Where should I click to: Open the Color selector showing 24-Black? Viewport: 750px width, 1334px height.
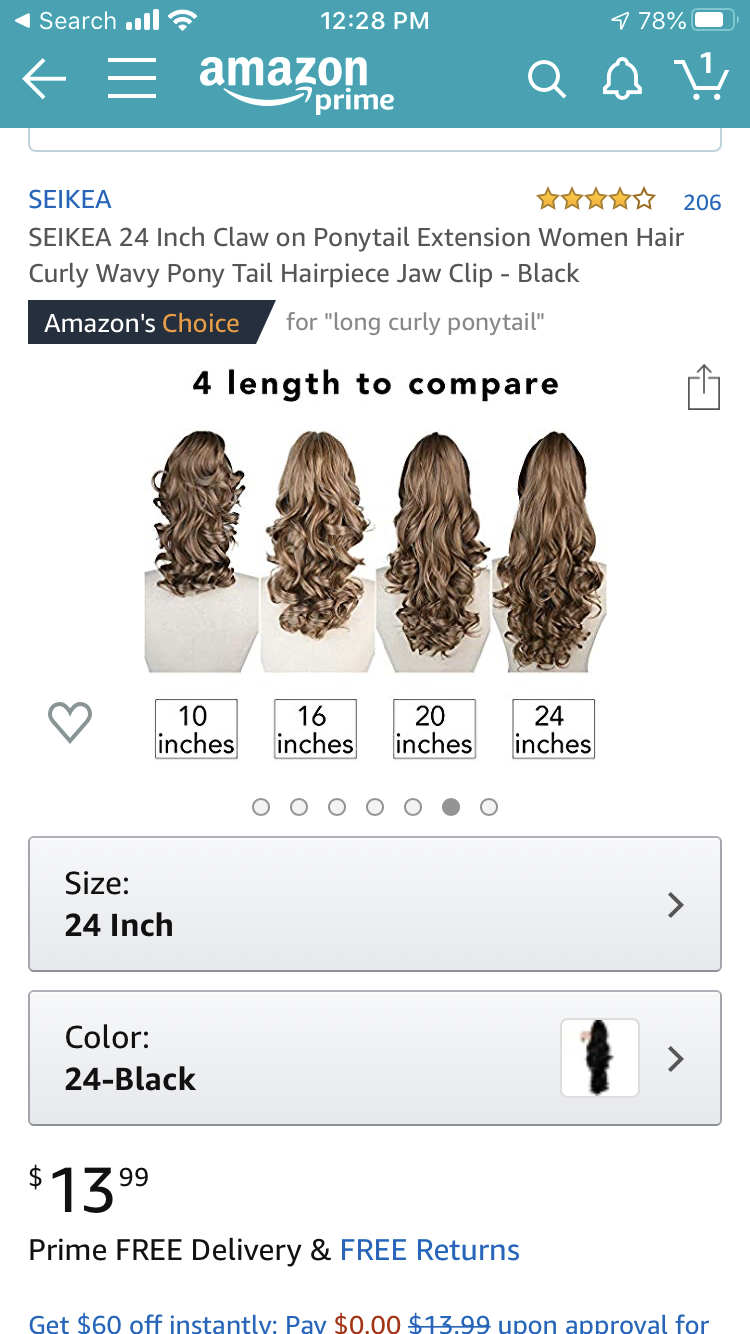(x=375, y=1058)
